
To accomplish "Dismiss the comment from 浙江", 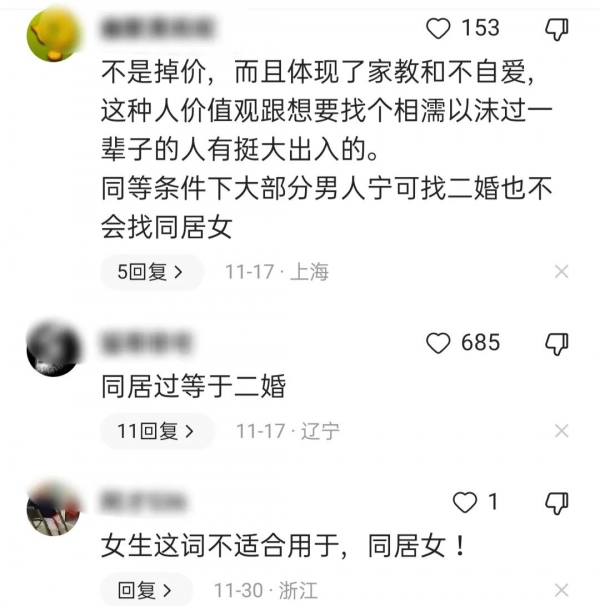I will [x=562, y=589].
